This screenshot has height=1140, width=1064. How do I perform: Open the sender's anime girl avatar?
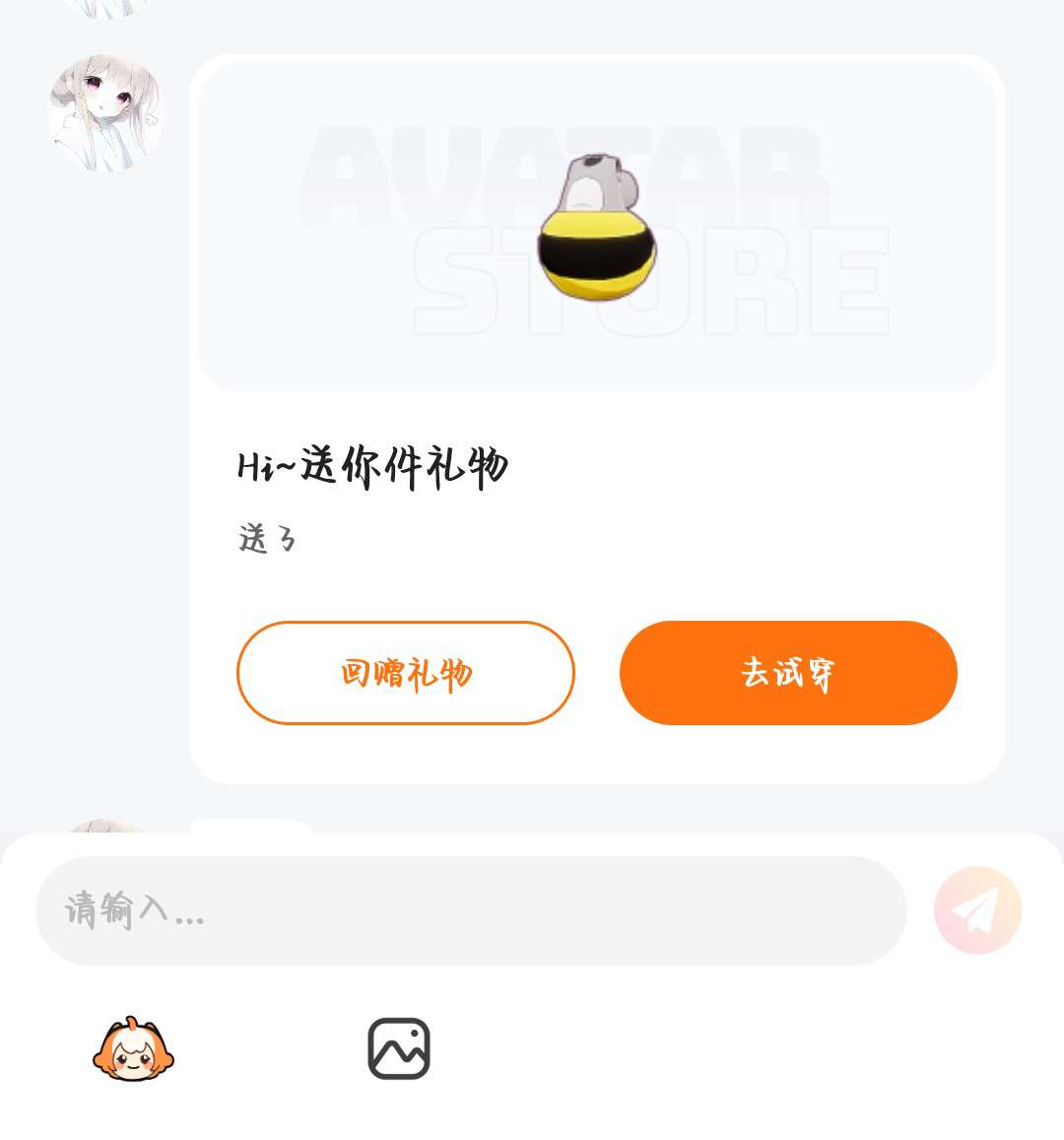(x=105, y=112)
